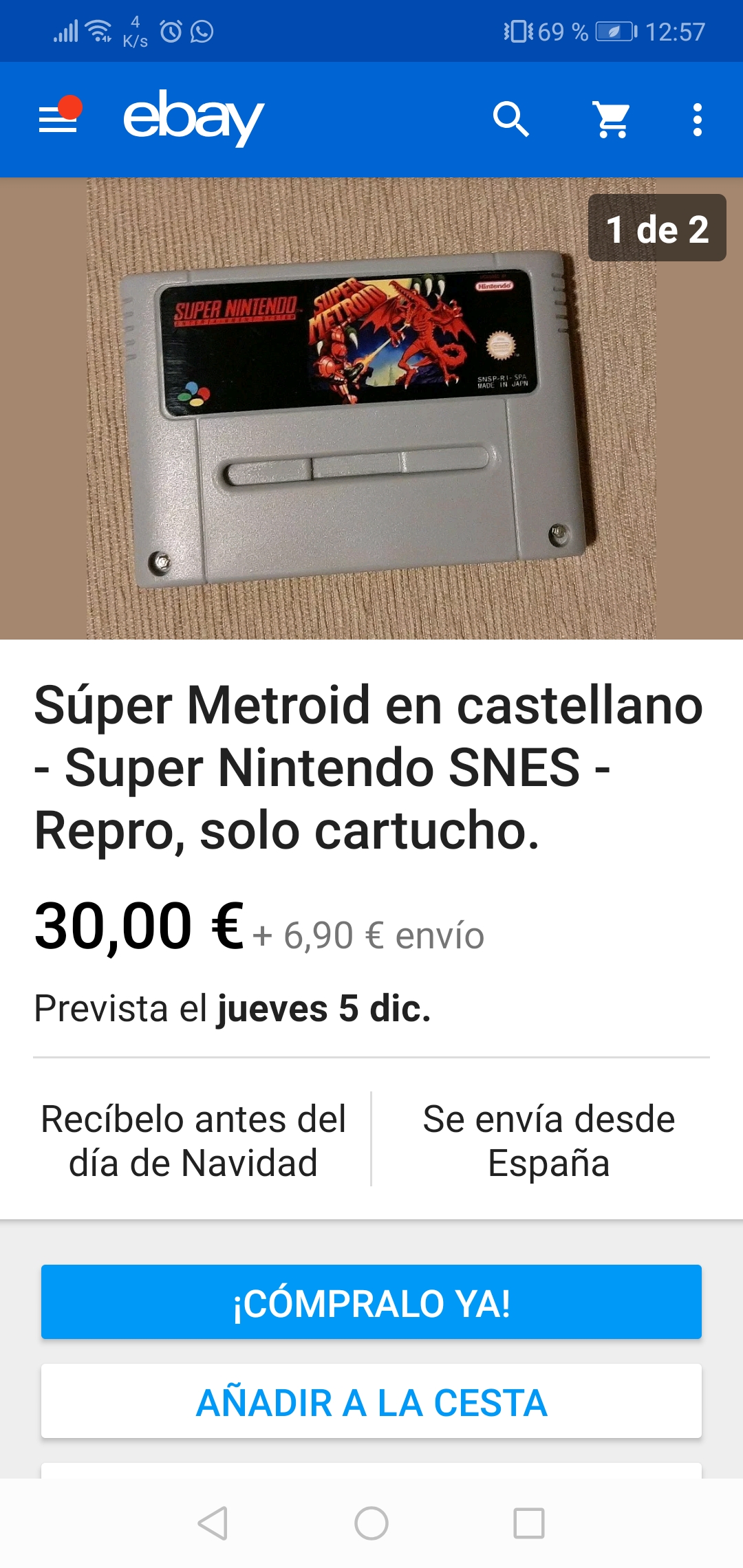Viewport: 743px width, 1568px height.
Task: Open the three-dot overflow menu
Action: click(x=698, y=120)
